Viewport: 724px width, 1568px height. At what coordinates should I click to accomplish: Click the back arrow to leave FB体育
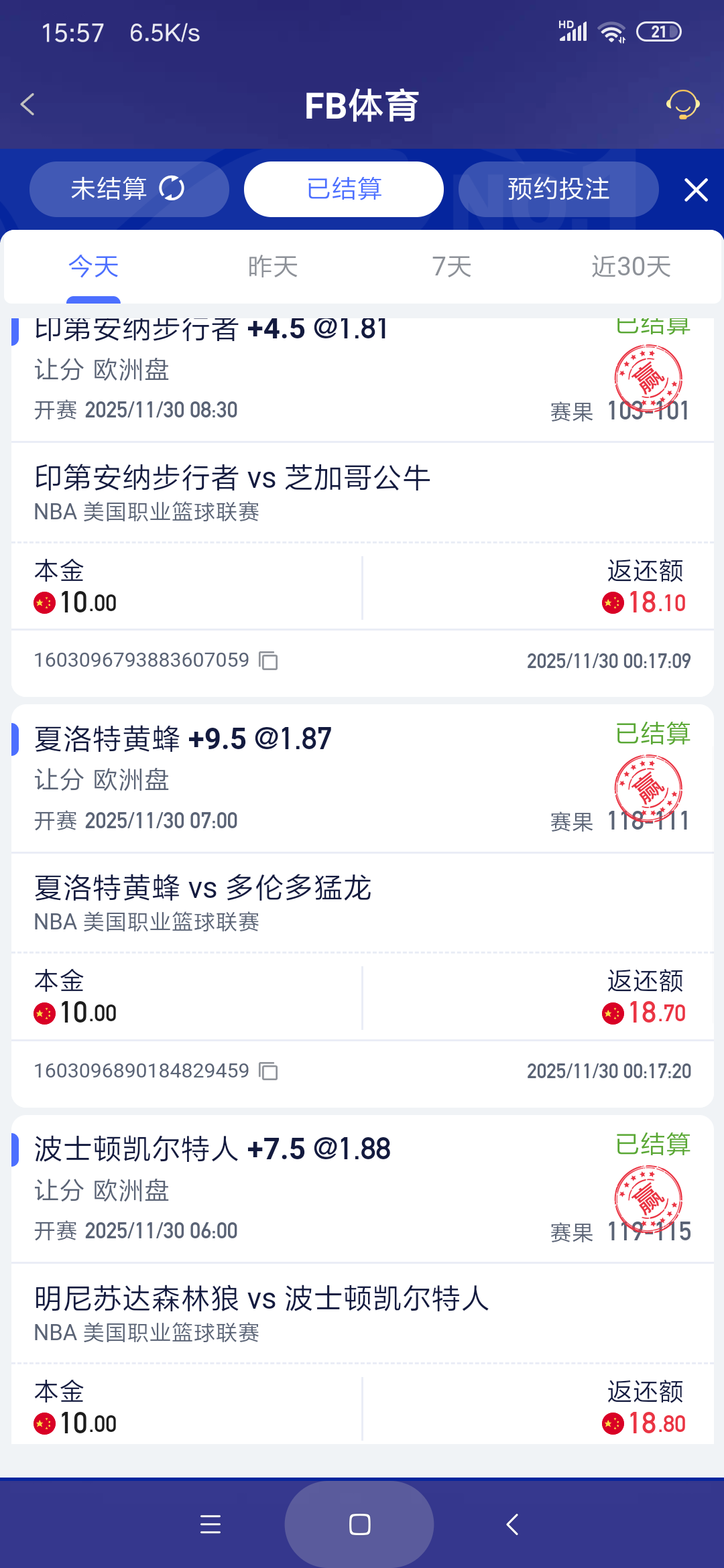click(x=27, y=105)
